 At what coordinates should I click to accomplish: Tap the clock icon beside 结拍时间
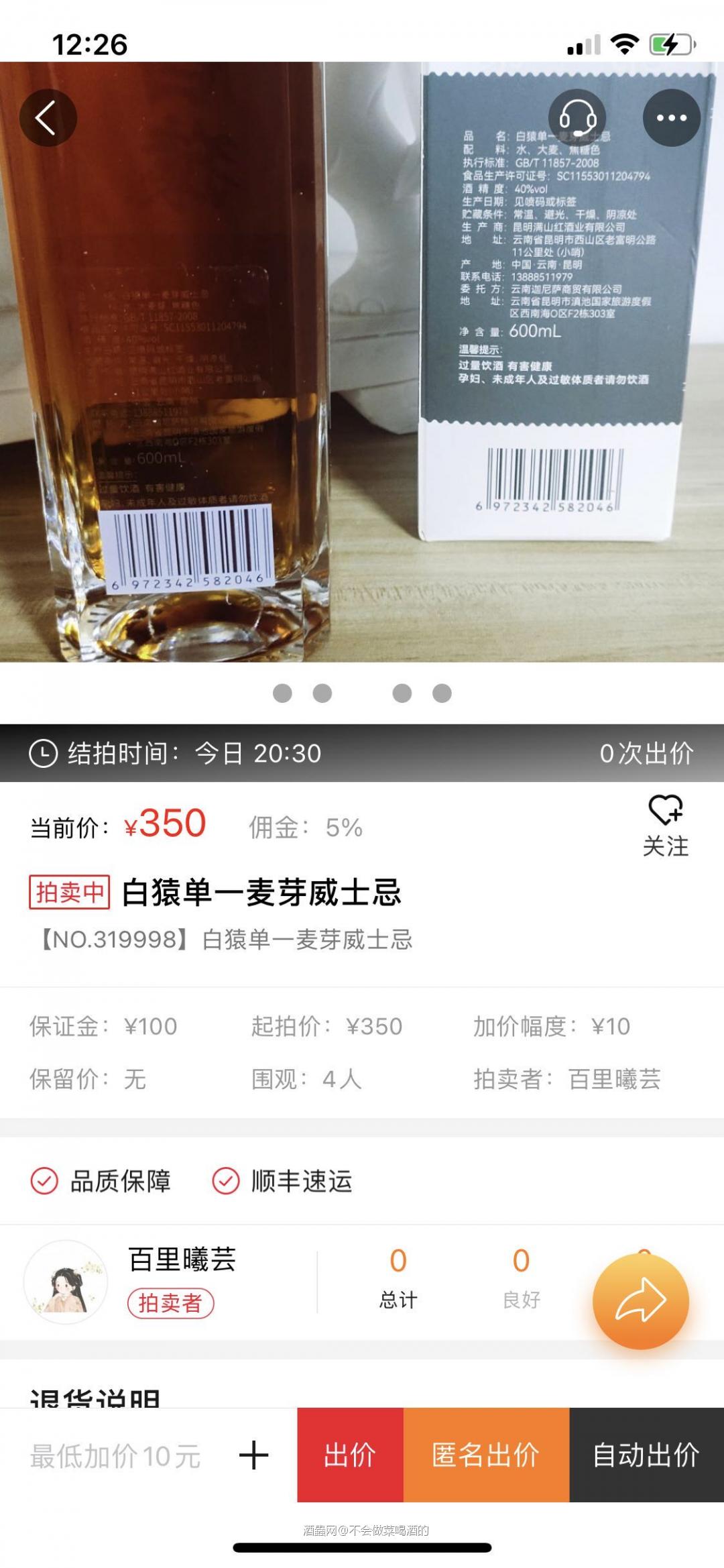click(43, 754)
